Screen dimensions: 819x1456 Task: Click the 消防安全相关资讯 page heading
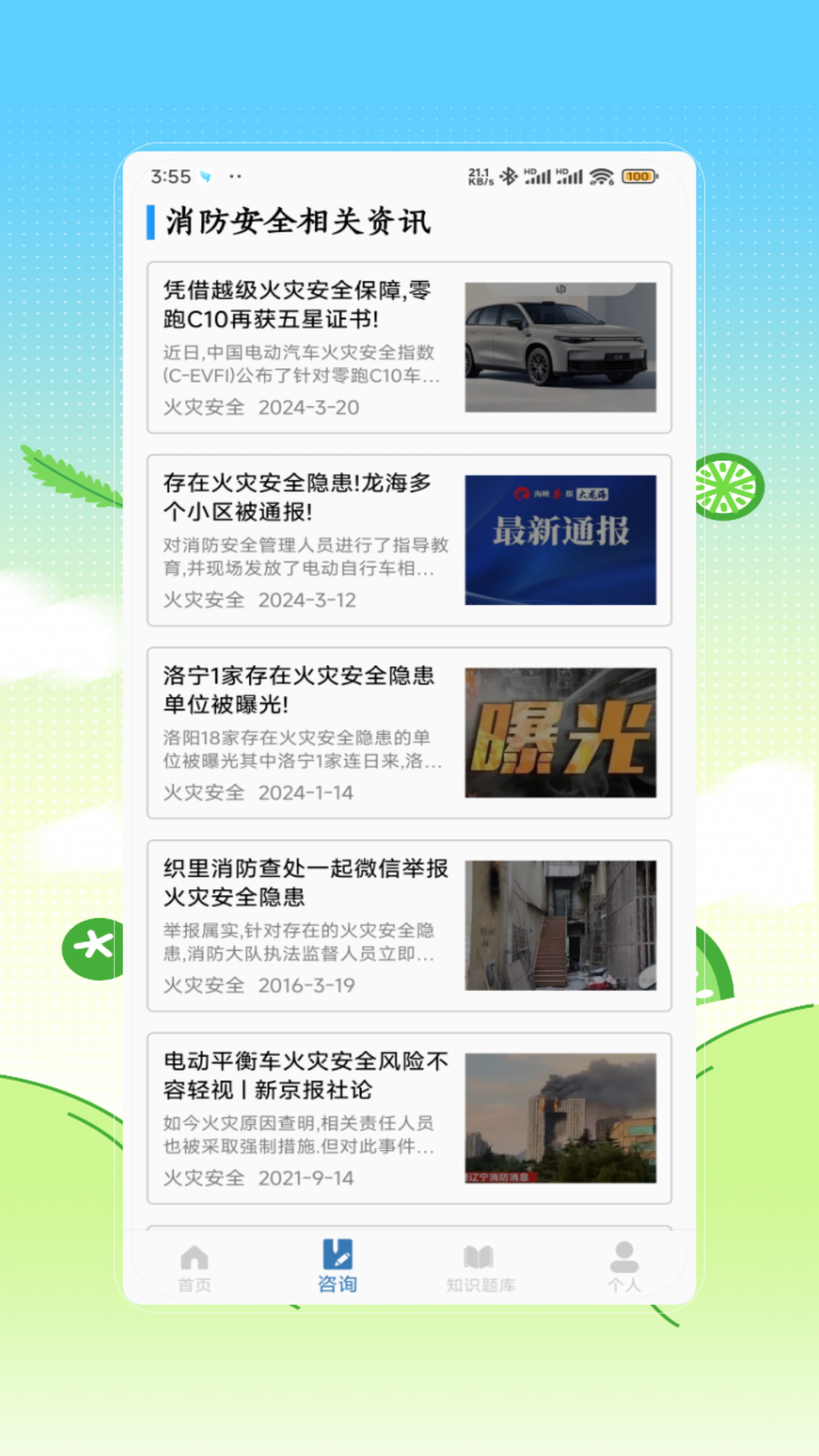click(294, 222)
